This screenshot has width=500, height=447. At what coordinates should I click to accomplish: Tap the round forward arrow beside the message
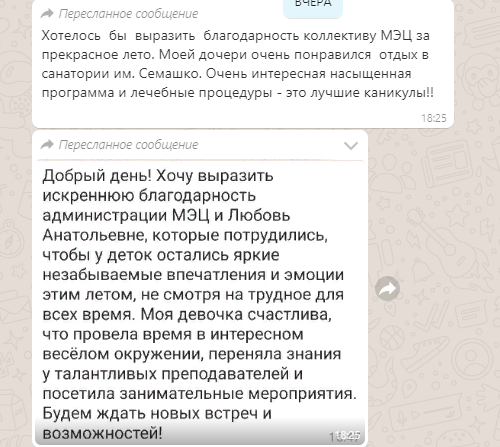(x=387, y=289)
